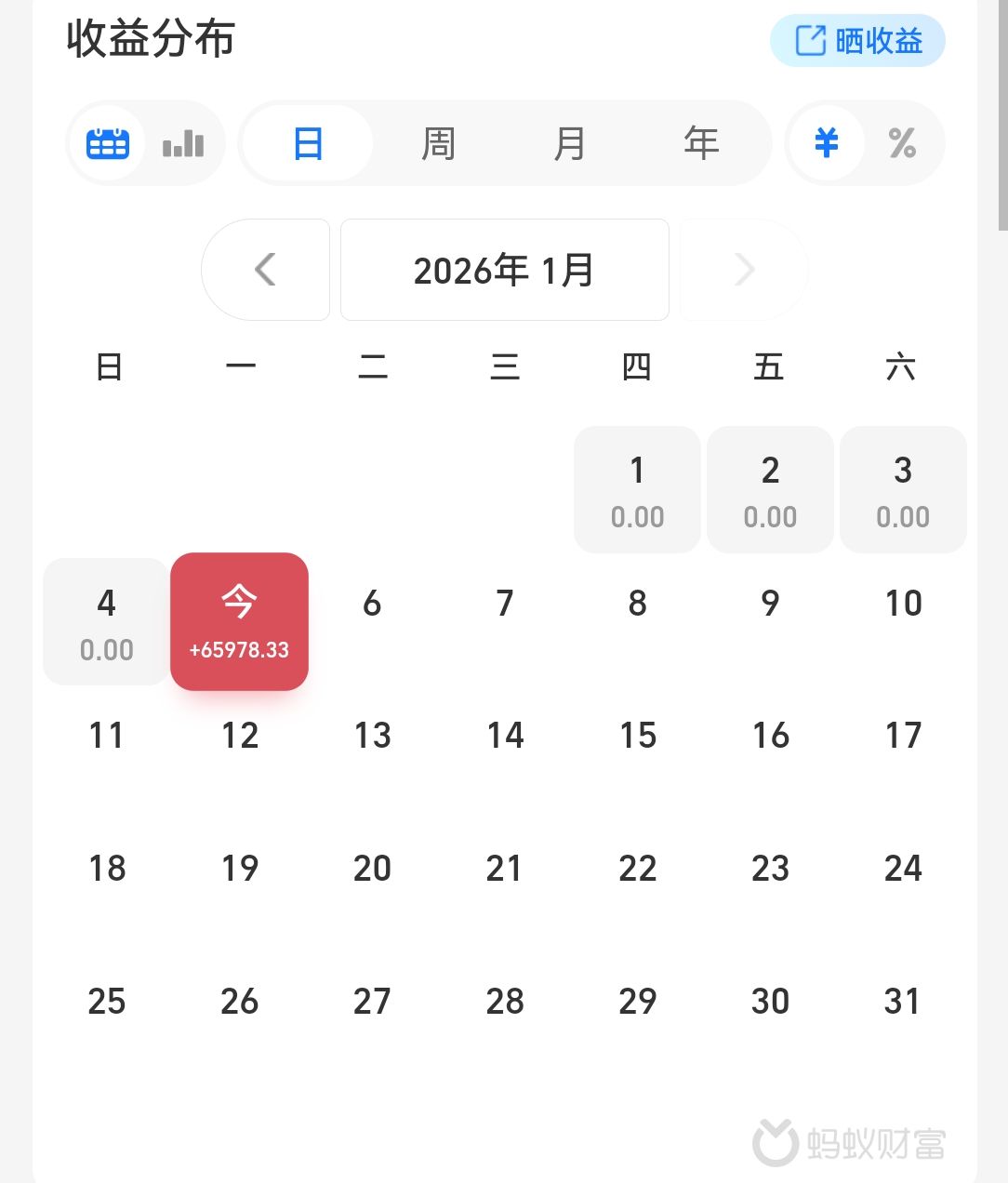Click the 晒收益 share earnings button
Screen dimensions: 1008x1183
(x=857, y=40)
